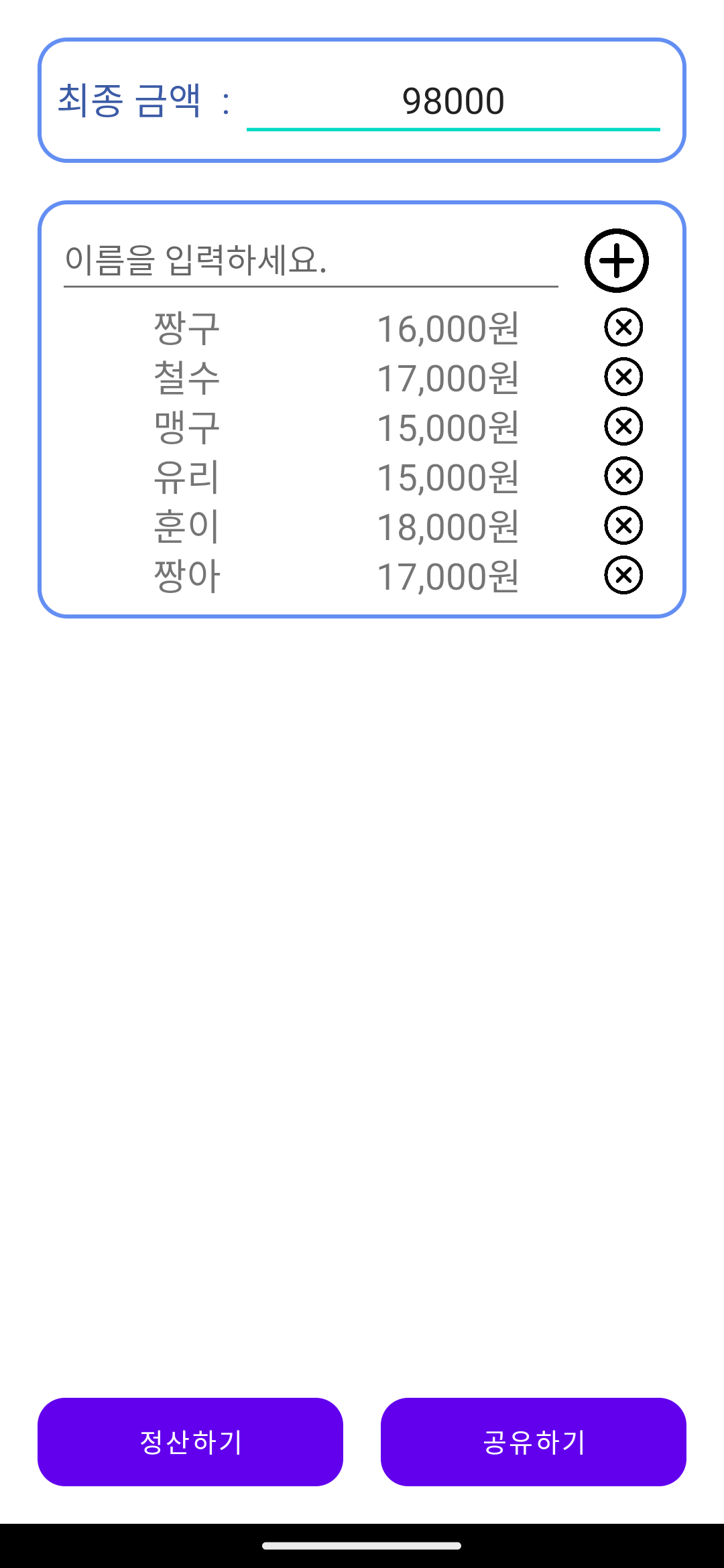
Task: Delete 훈이 with the circled X
Action: (621, 527)
